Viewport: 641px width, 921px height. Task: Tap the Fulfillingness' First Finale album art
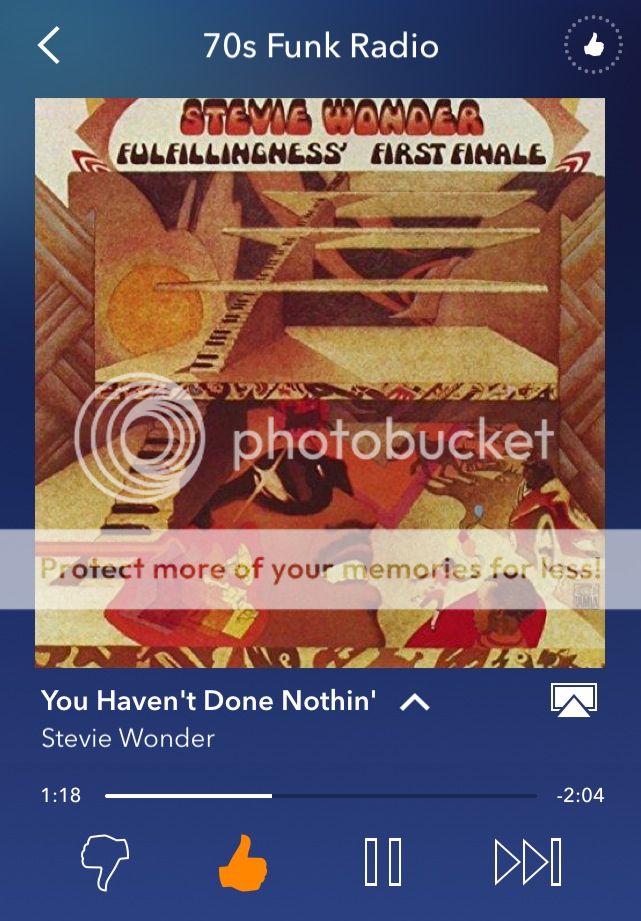pos(320,382)
